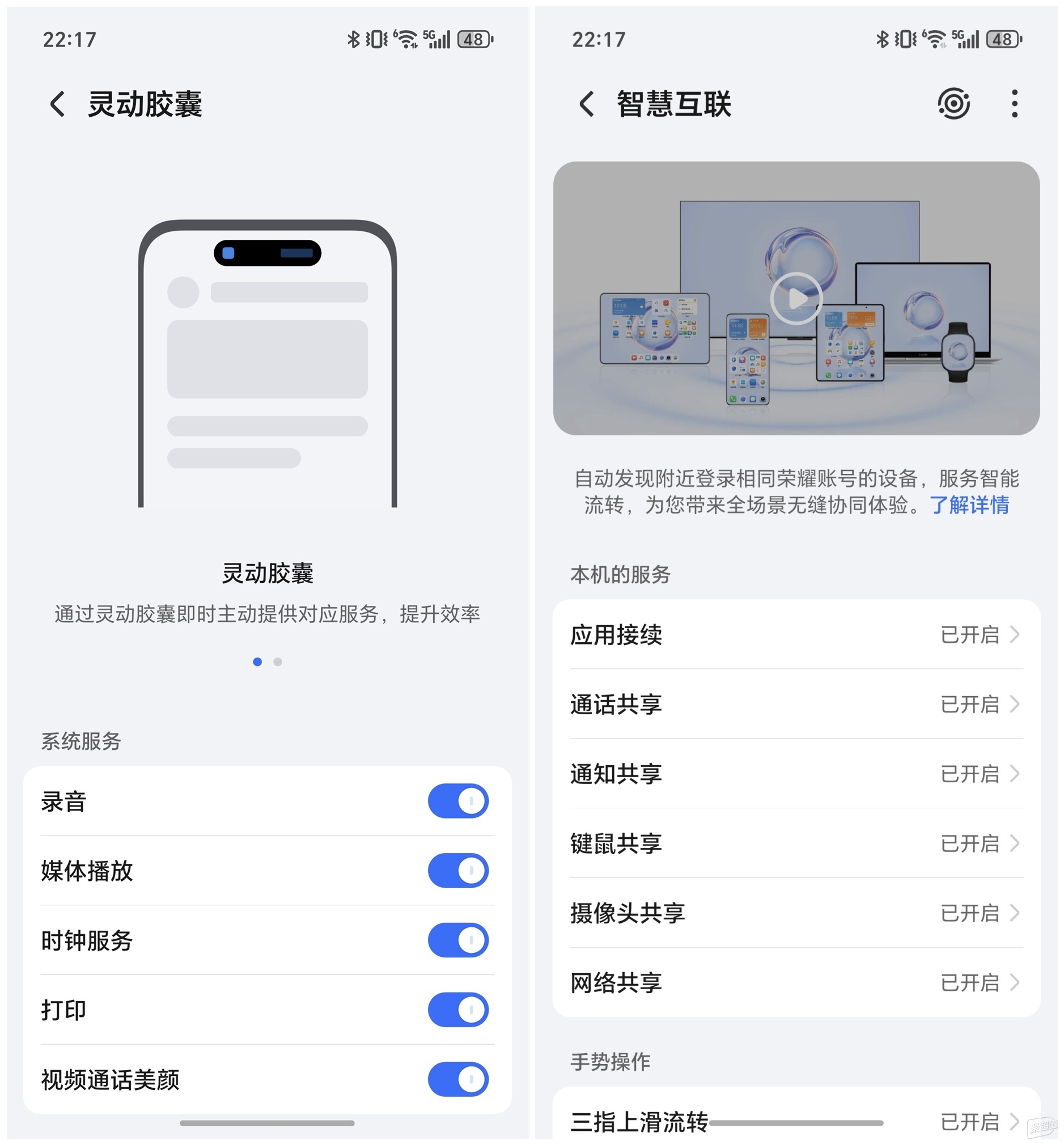Toggle the 时钟服务 switch
The image size is (1064, 1145).
pyautogui.click(x=457, y=940)
